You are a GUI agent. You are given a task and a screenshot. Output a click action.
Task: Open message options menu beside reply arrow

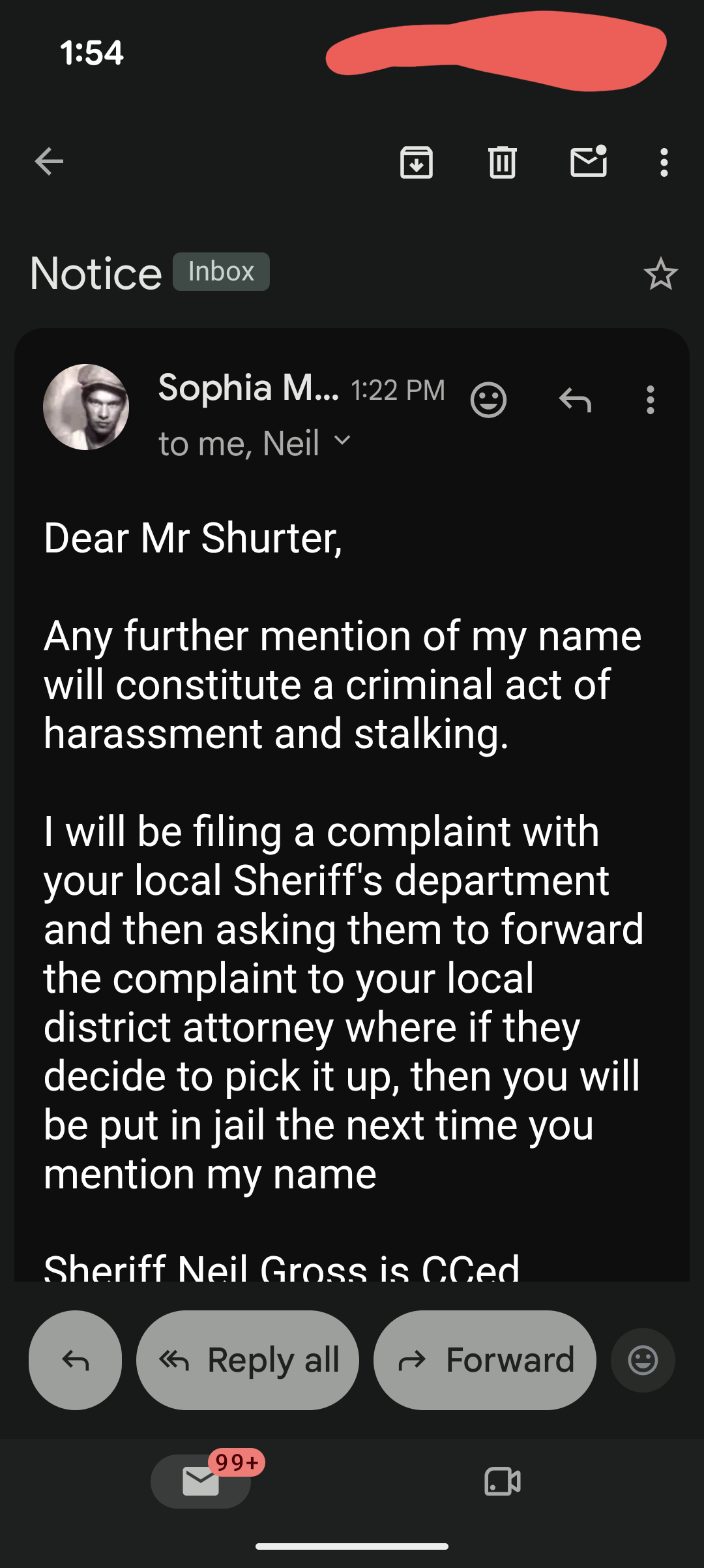tap(650, 400)
